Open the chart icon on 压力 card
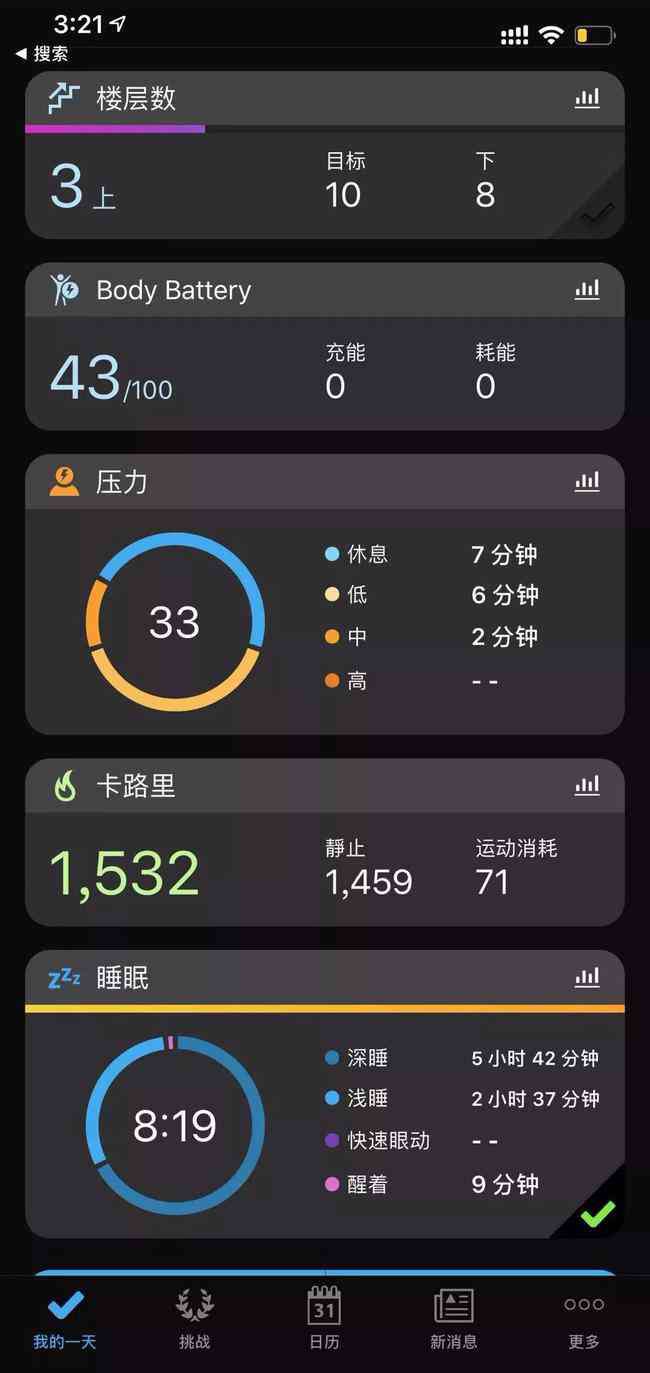 click(587, 482)
